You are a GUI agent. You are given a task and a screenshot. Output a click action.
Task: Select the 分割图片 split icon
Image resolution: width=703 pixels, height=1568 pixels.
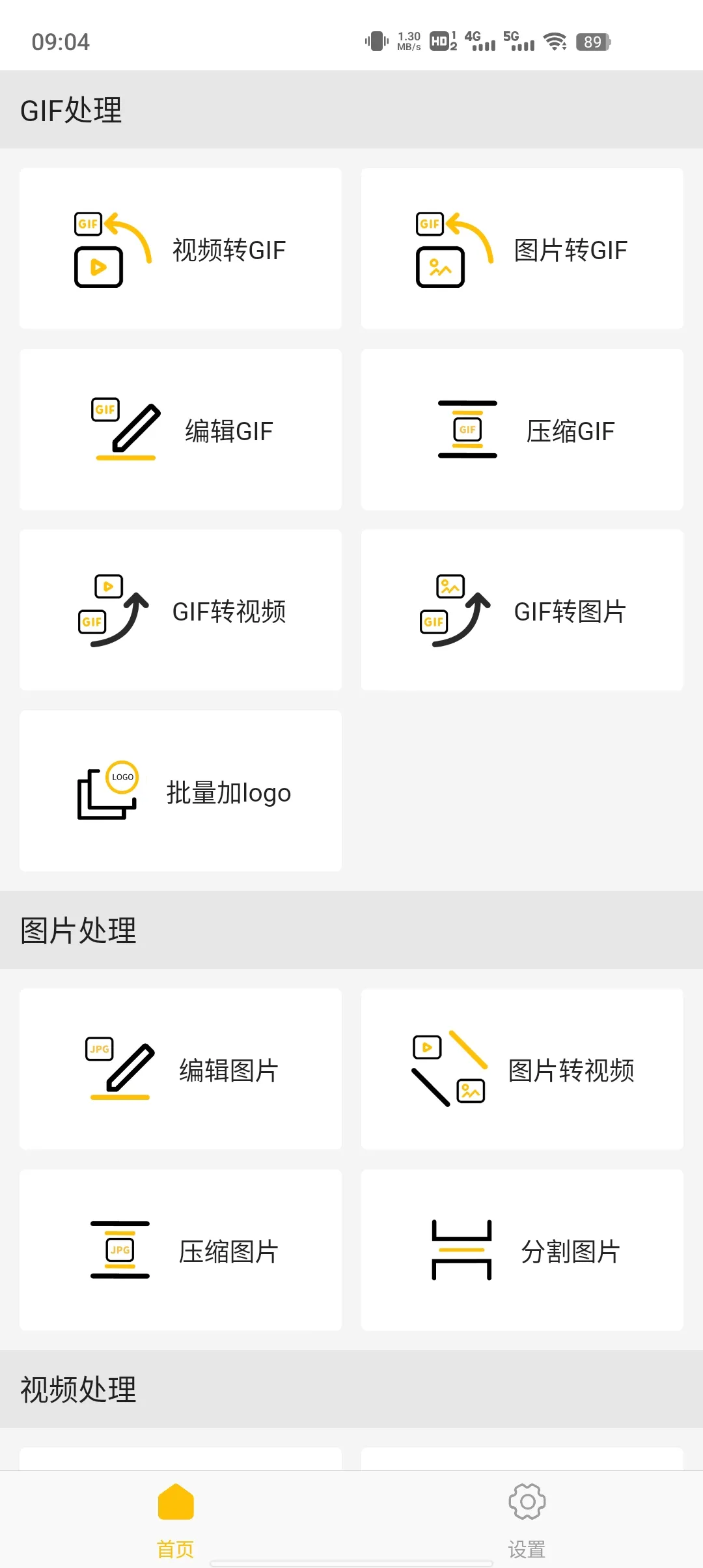click(x=460, y=1250)
